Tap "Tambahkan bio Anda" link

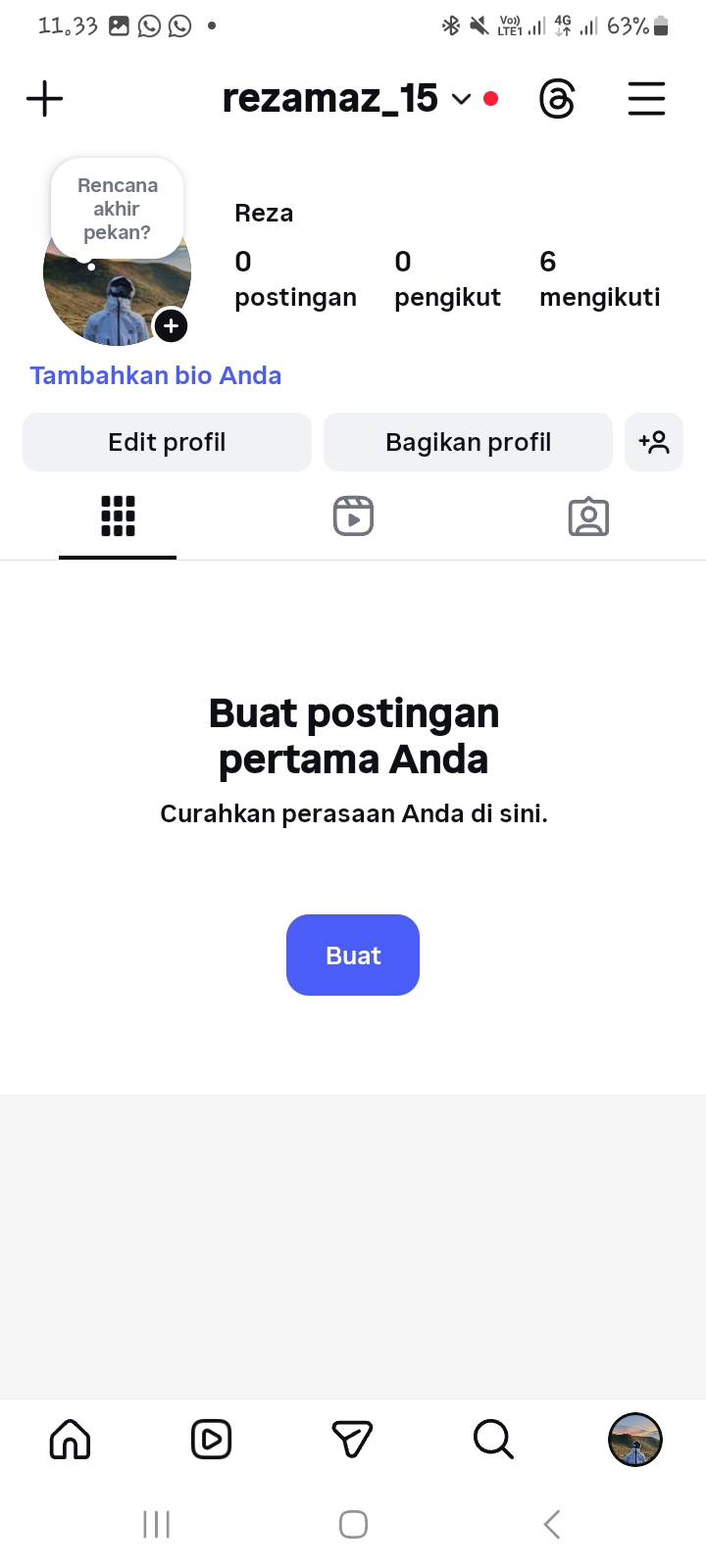(156, 375)
